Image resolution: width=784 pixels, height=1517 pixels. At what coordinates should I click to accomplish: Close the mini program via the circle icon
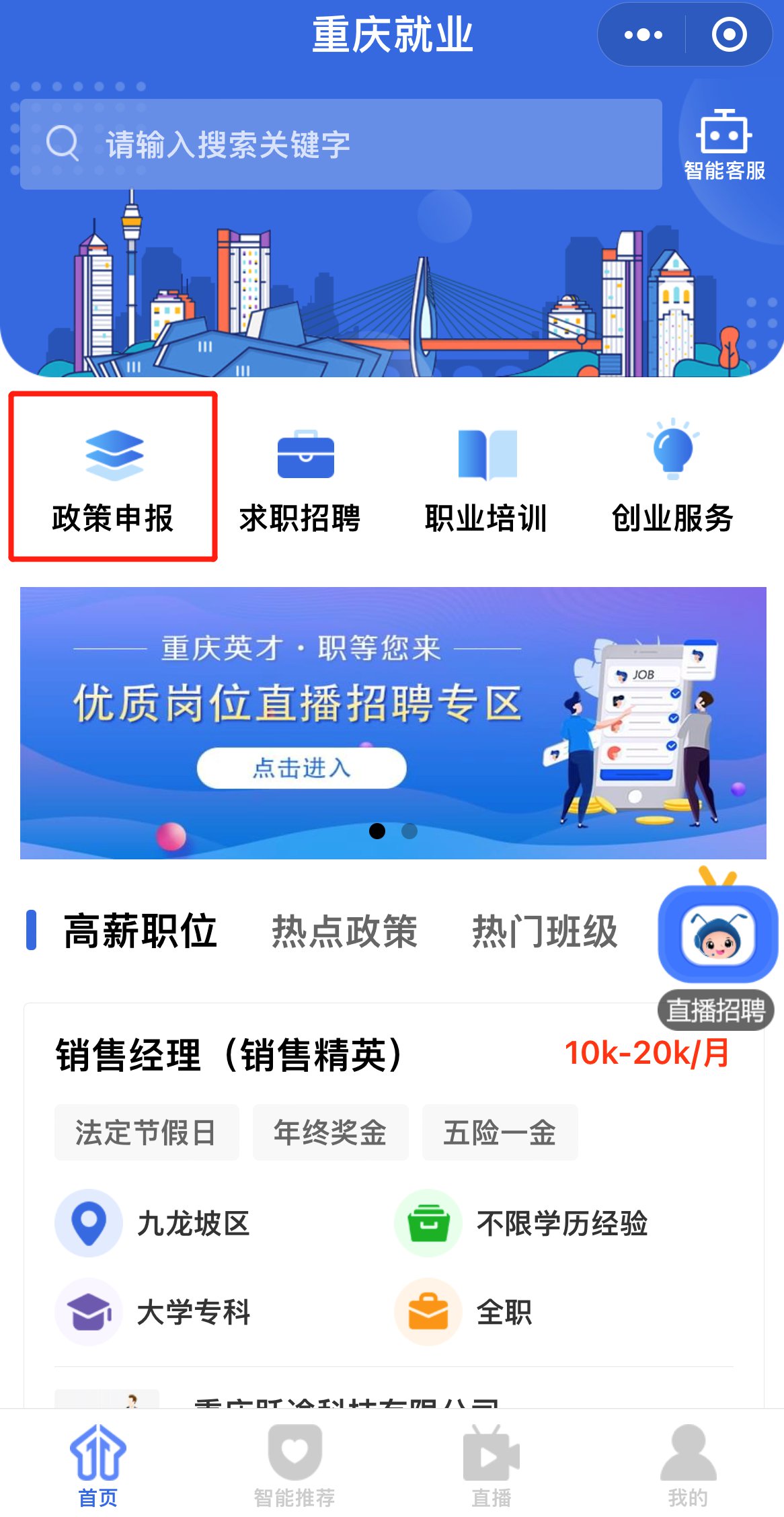(729, 35)
